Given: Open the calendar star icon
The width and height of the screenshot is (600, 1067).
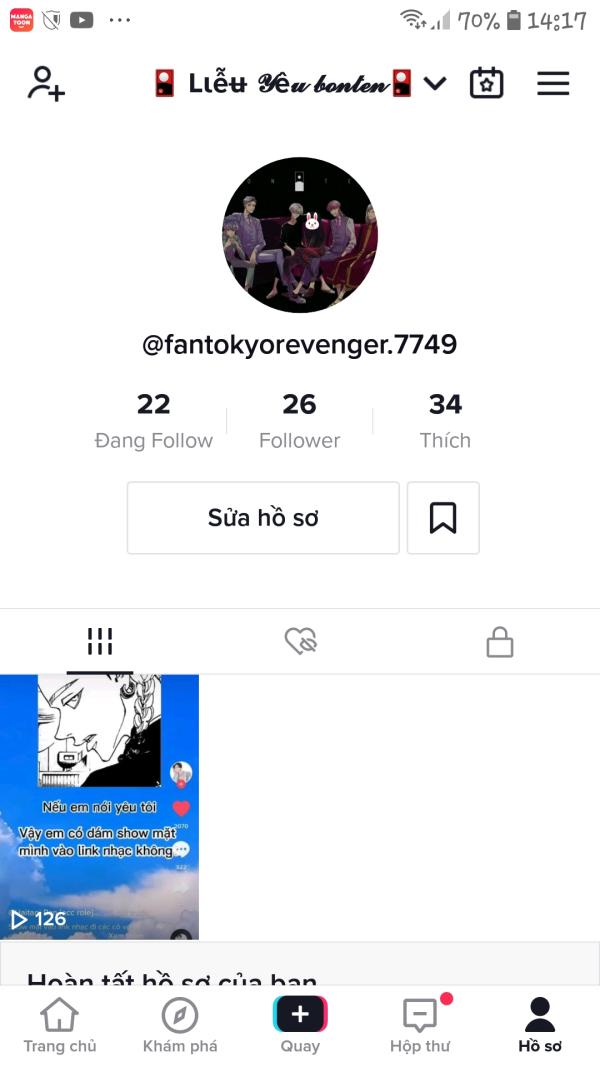Looking at the screenshot, I should point(486,84).
